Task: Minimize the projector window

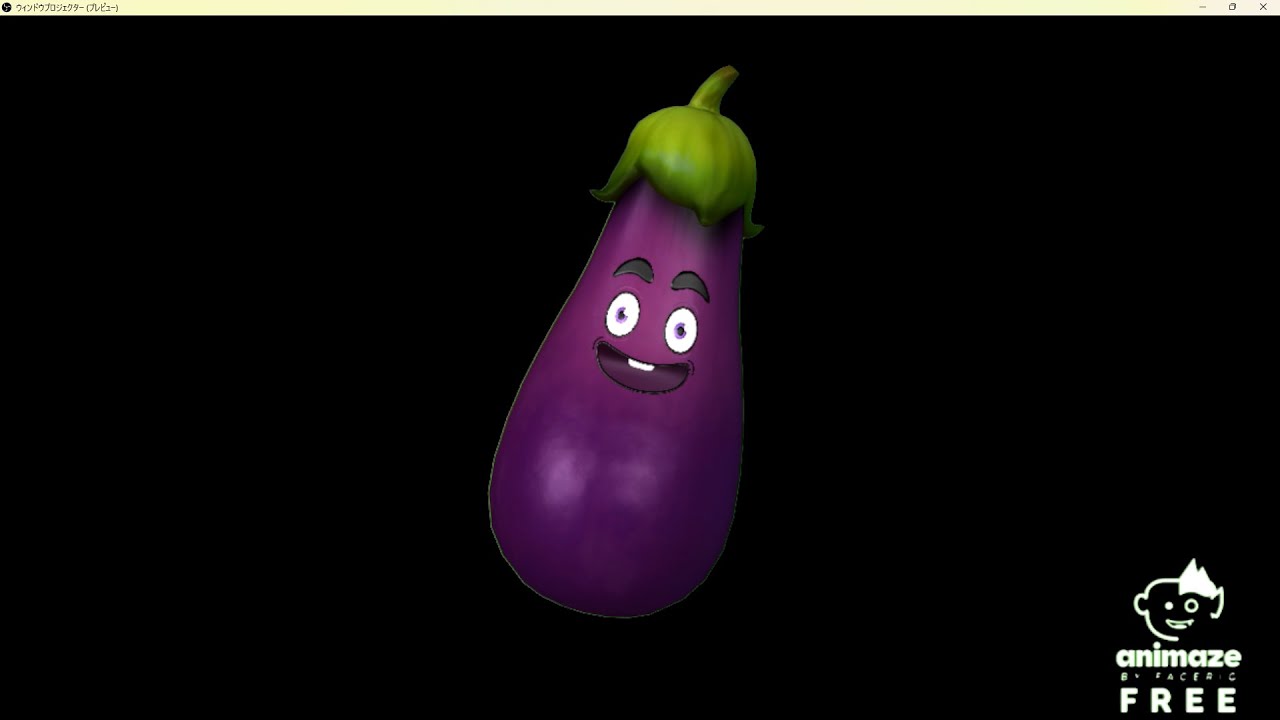Action: (x=1202, y=7)
